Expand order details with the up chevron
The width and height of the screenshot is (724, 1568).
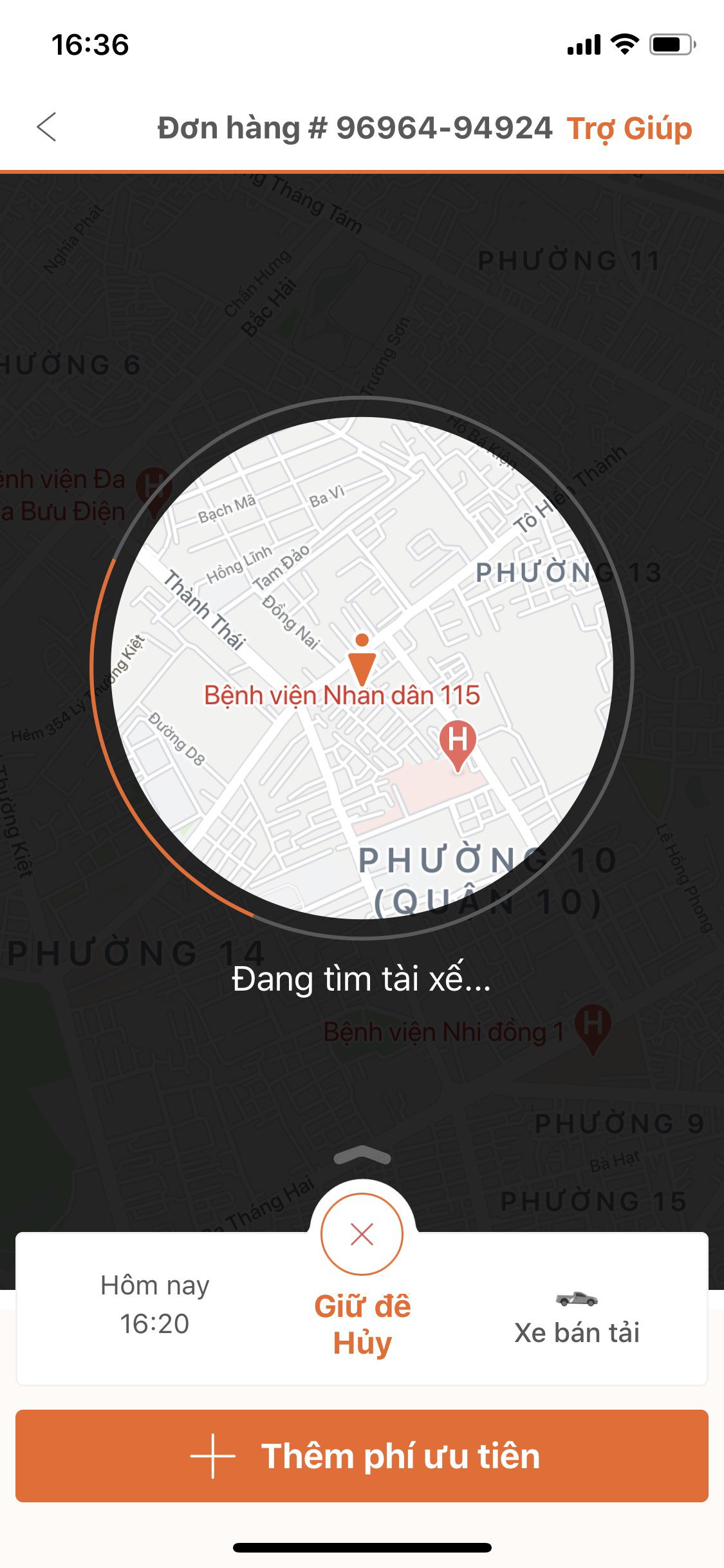(362, 1156)
